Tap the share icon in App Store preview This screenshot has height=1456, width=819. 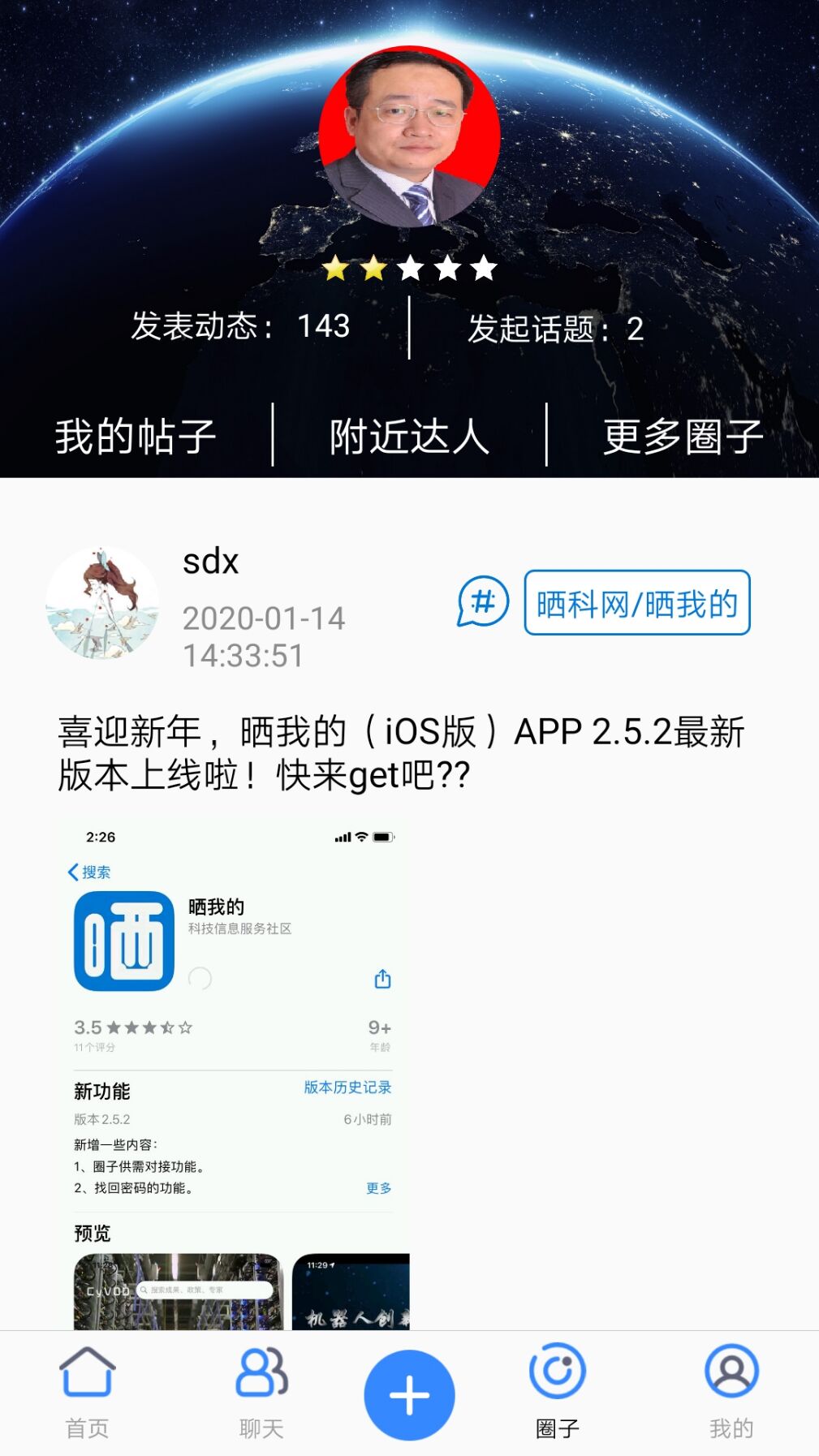pos(381,980)
